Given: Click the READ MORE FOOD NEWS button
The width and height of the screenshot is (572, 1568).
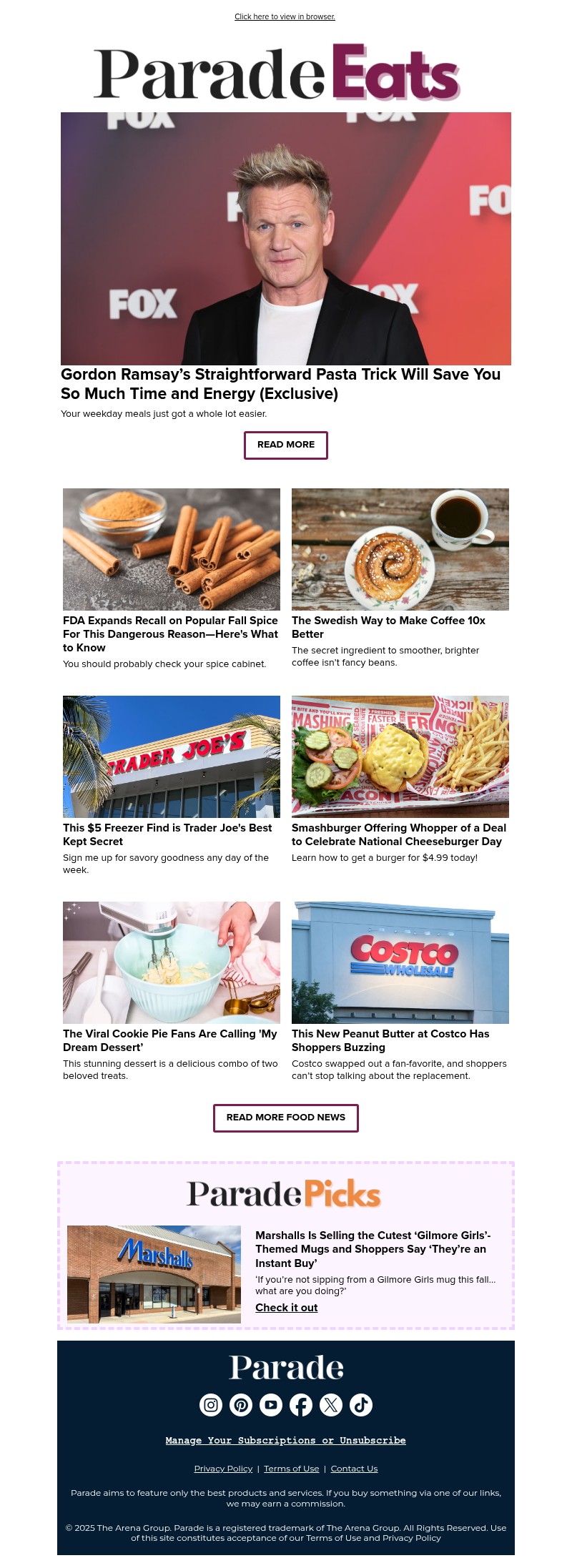Looking at the screenshot, I should (x=286, y=1118).
